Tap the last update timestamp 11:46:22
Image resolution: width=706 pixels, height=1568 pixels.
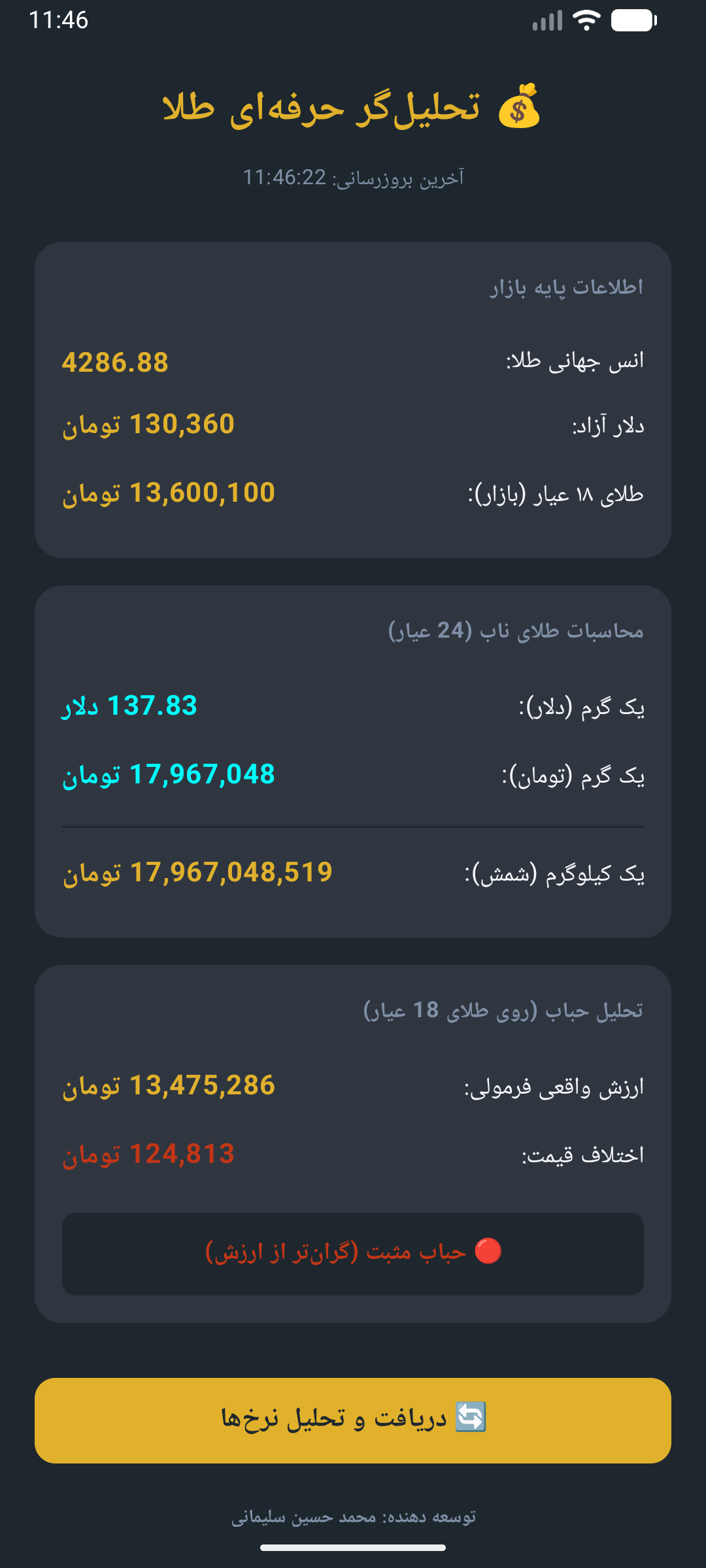pos(282,176)
